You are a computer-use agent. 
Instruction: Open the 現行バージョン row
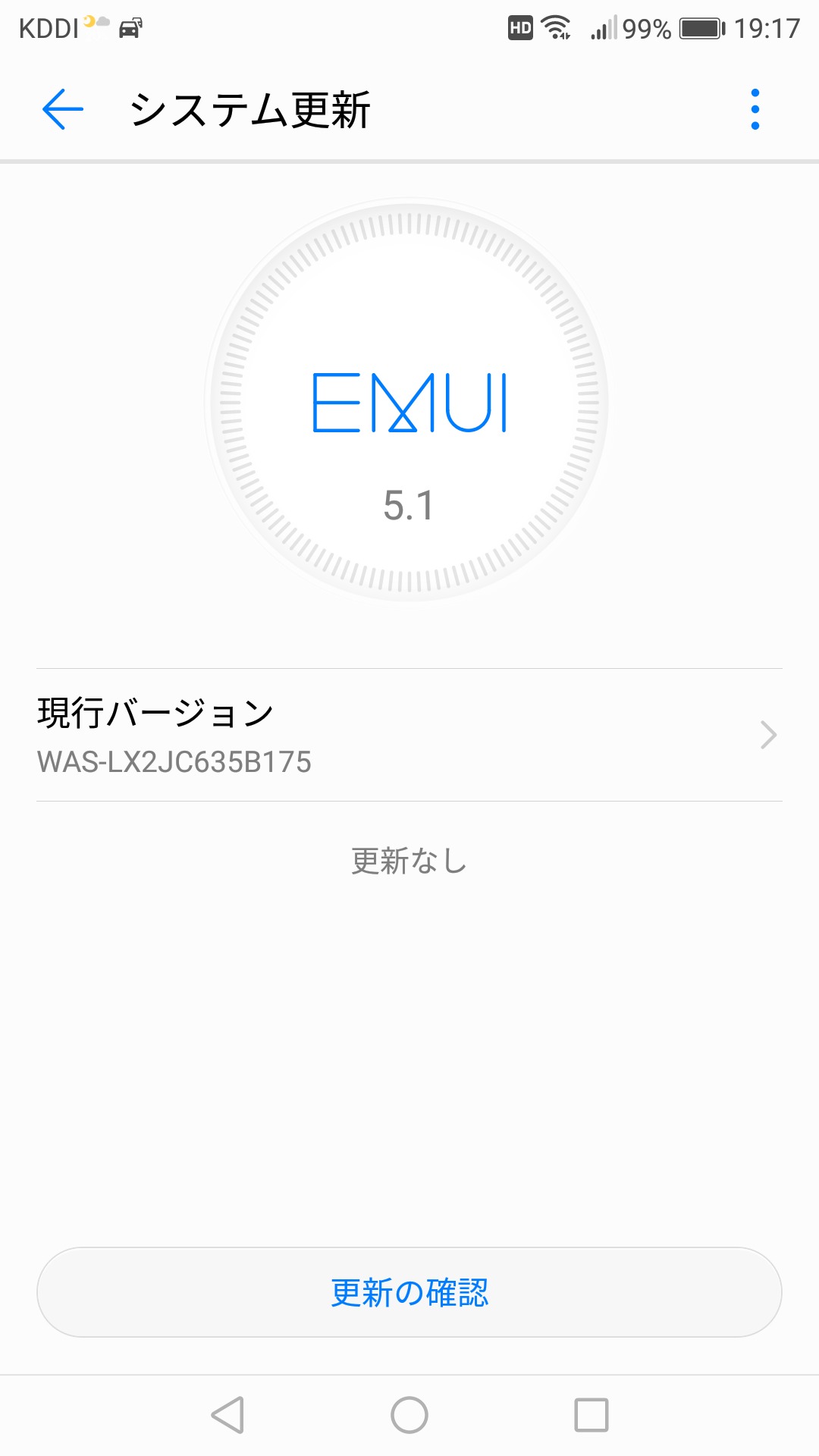[x=409, y=735]
